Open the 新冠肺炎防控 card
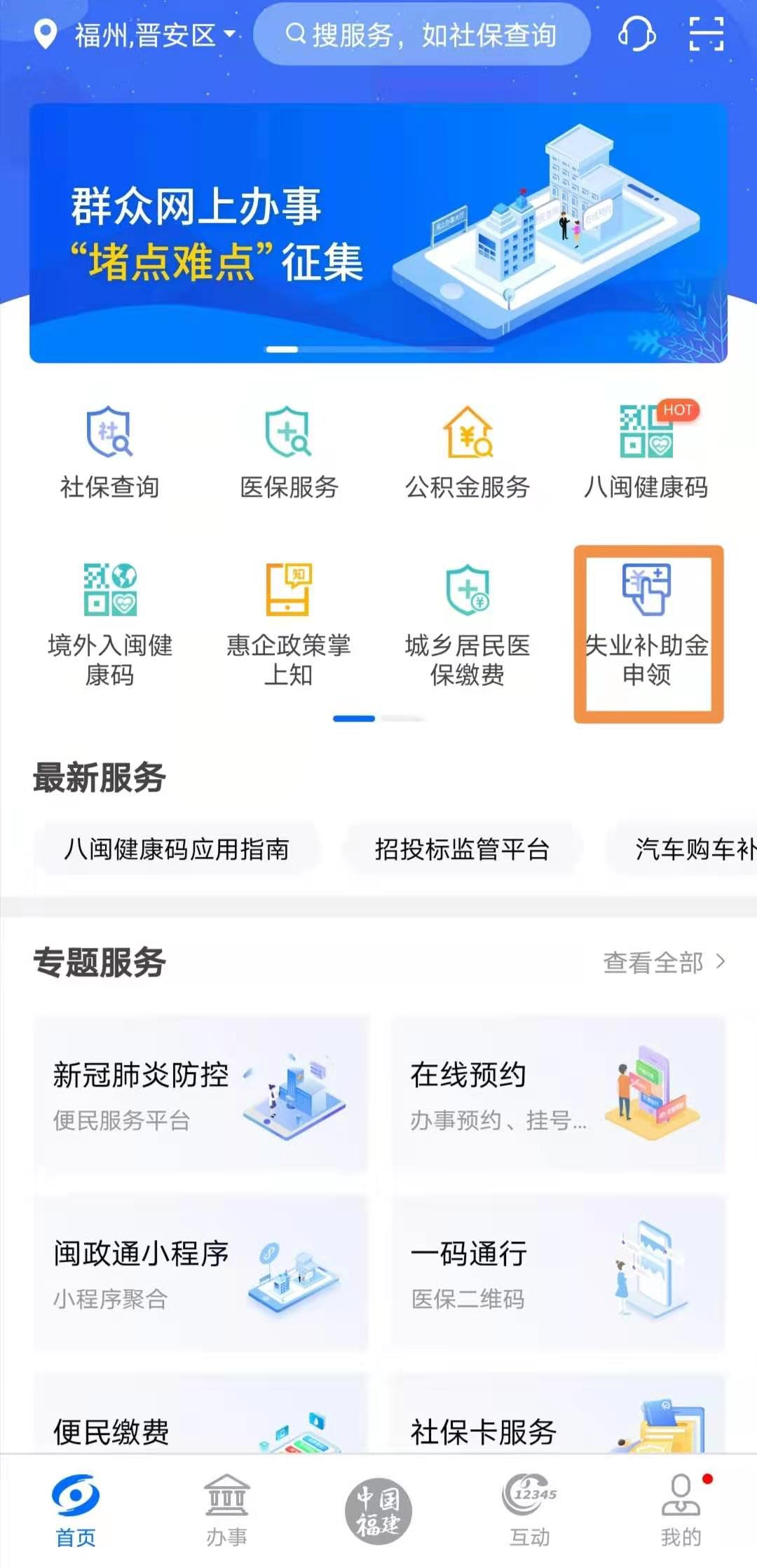Image resolution: width=757 pixels, height=1568 pixels. tap(200, 1093)
